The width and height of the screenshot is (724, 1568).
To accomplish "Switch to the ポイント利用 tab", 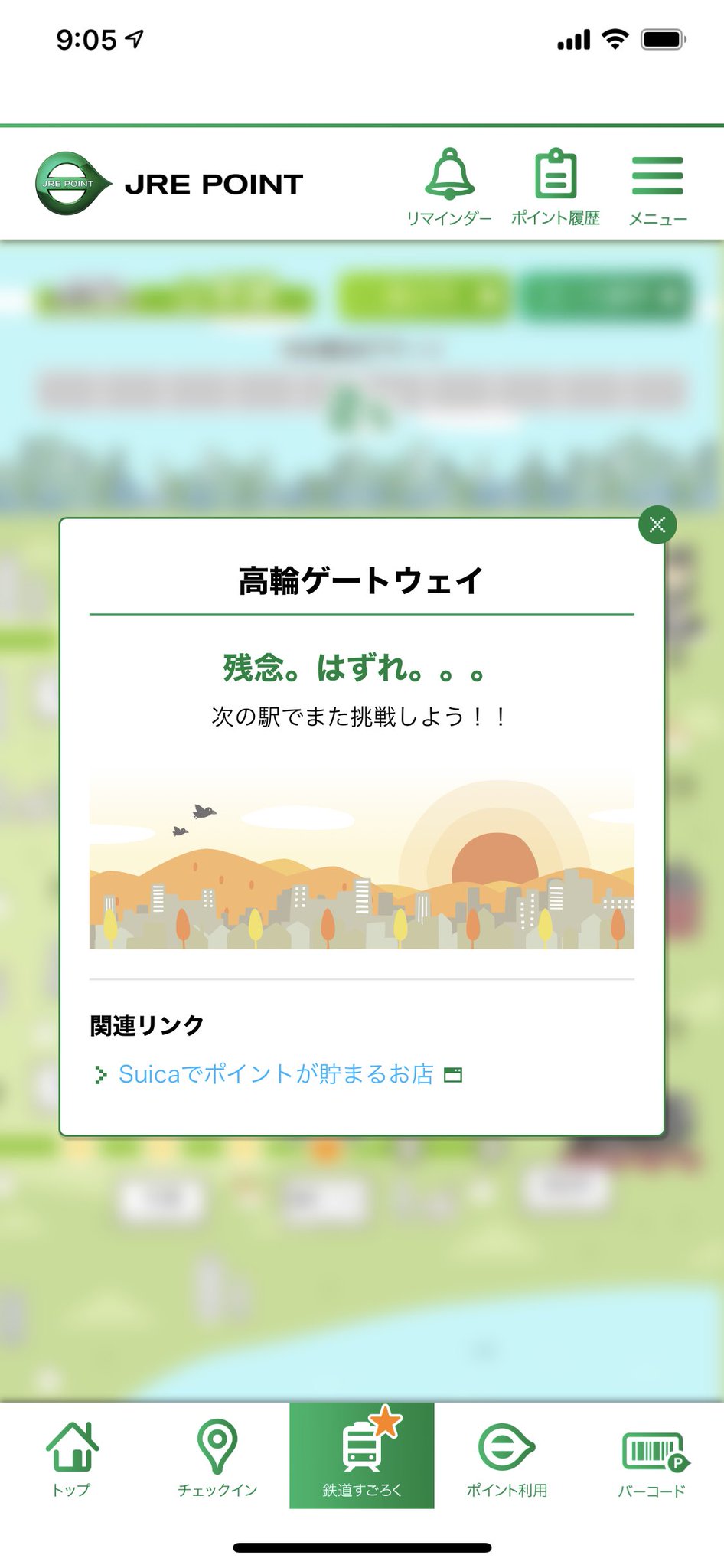I will 507,1457.
